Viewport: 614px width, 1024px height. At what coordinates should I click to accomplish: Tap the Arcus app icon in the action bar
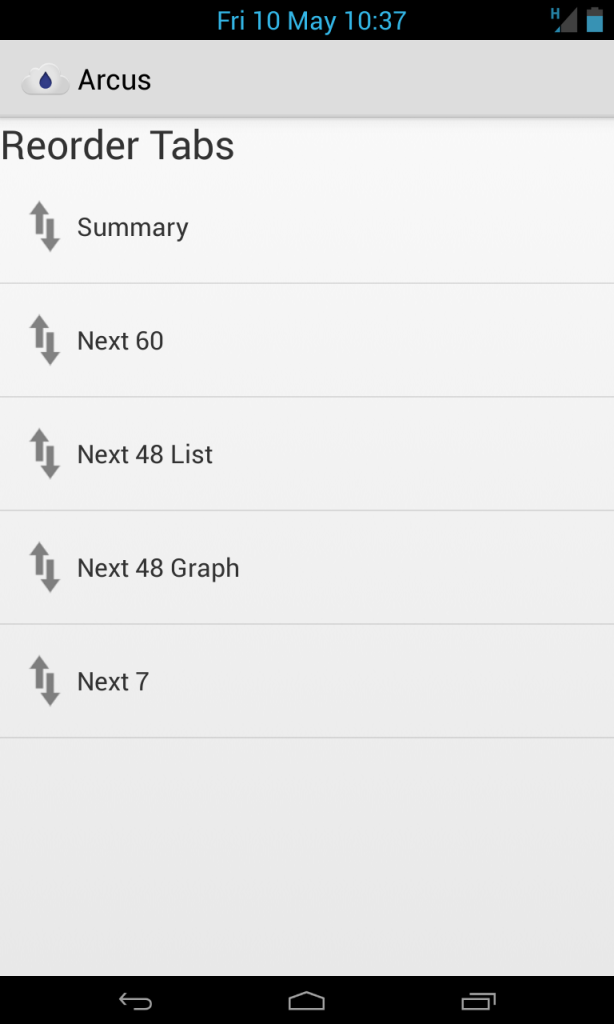45,79
